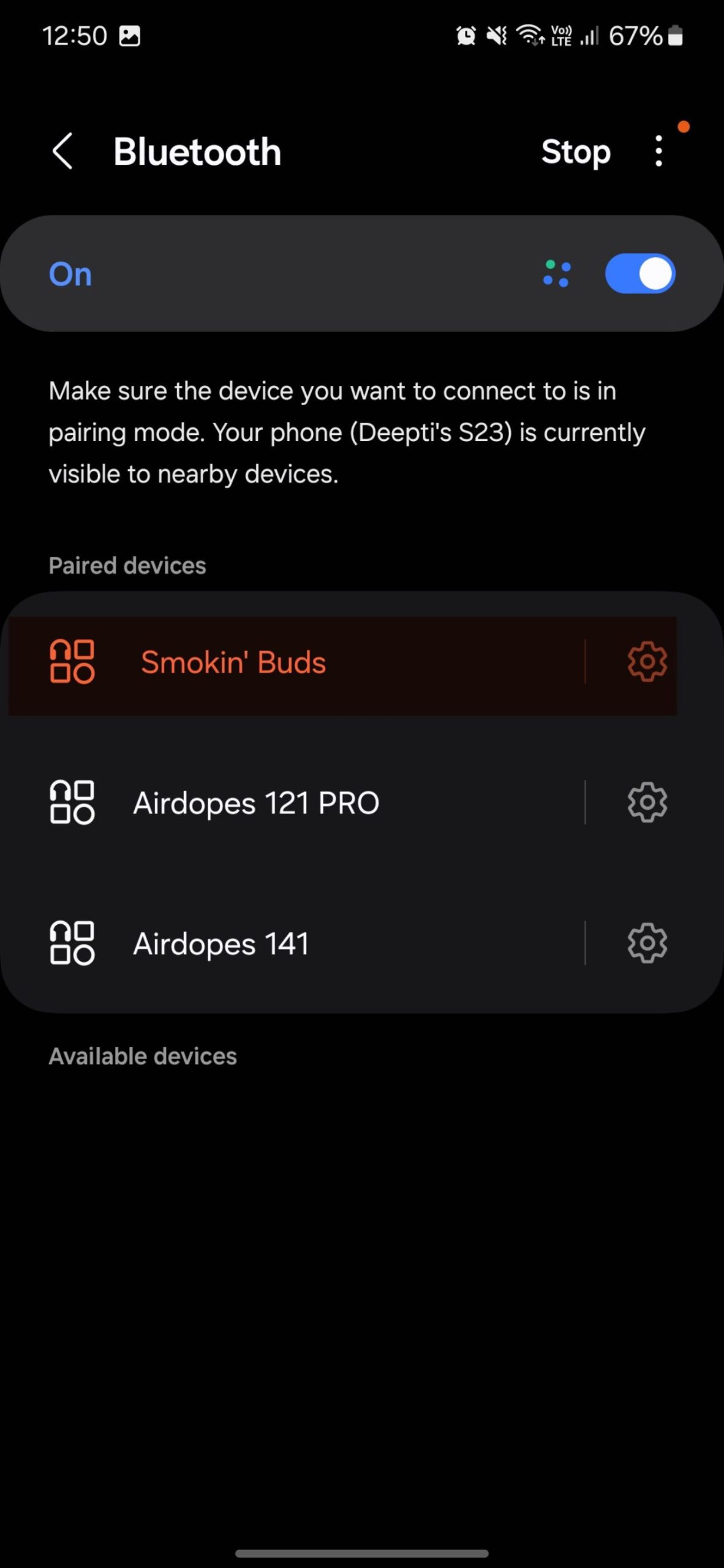This screenshot has width=724, height=1568.
Task: Tap the mute icon in the status bar
Action: 496,36
